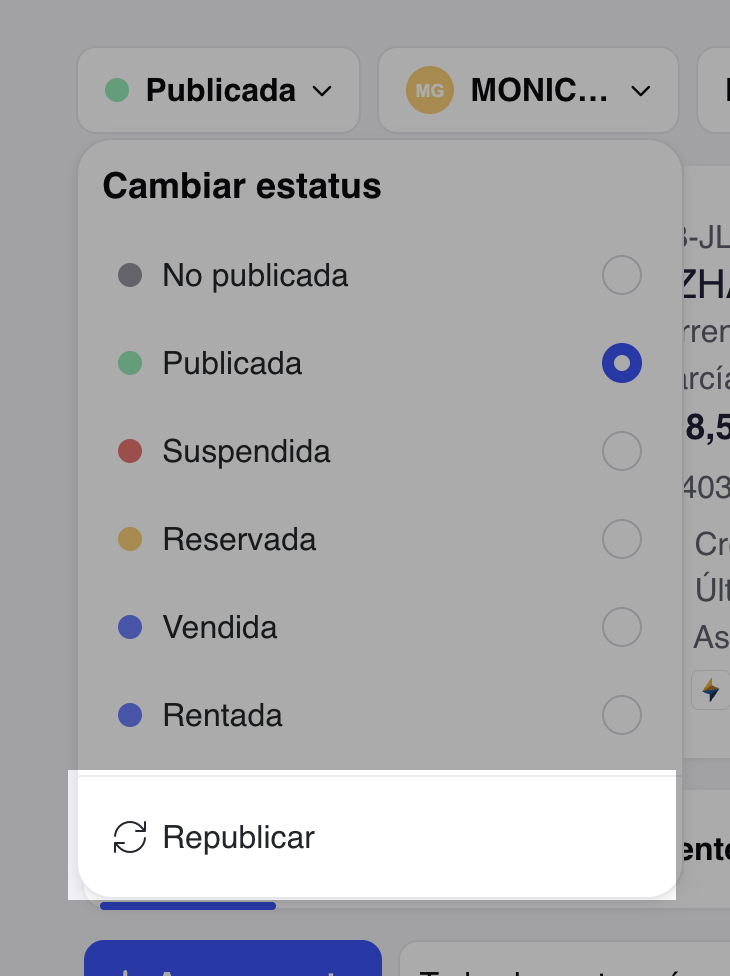Change status to Vendida

point(380,627)
